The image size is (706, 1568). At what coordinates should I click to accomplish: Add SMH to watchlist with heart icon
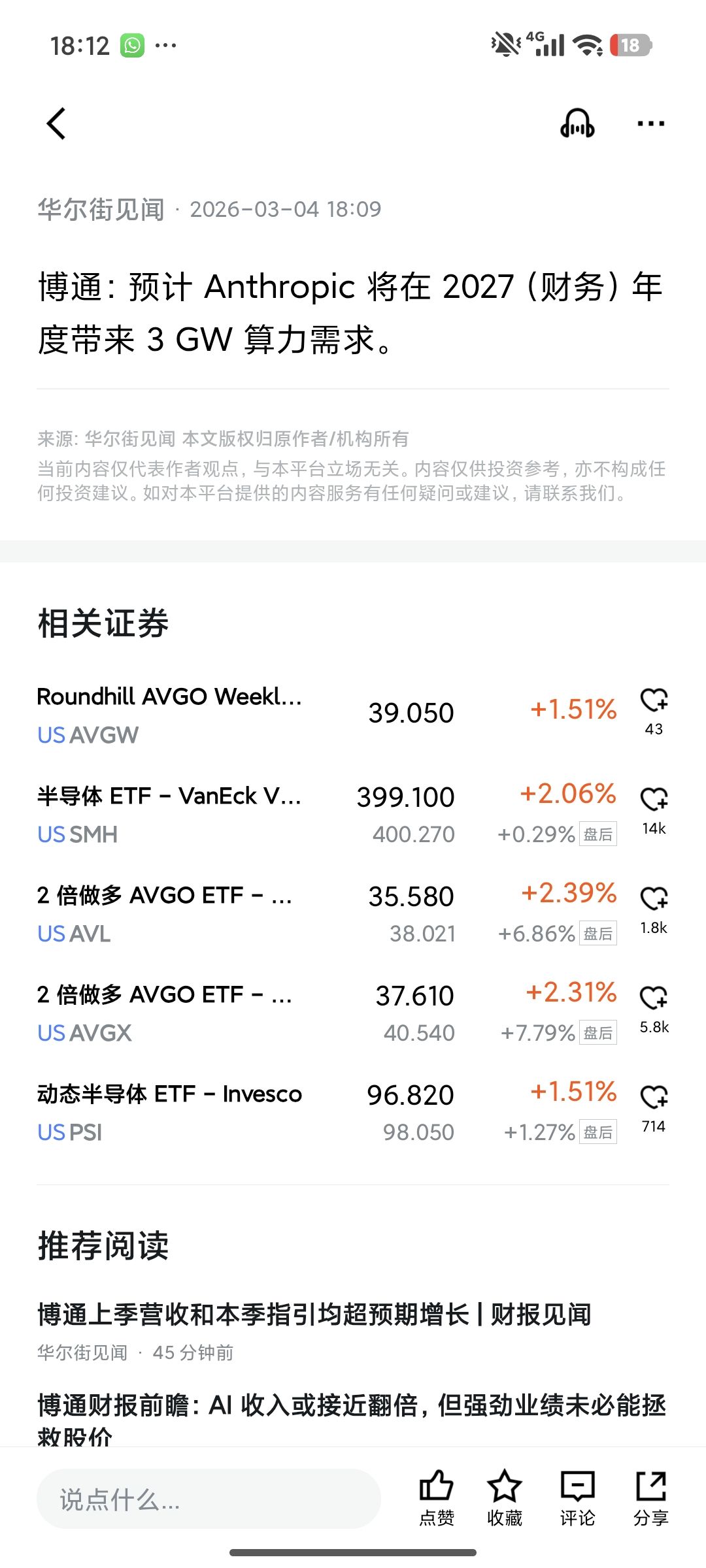point(654,799)
